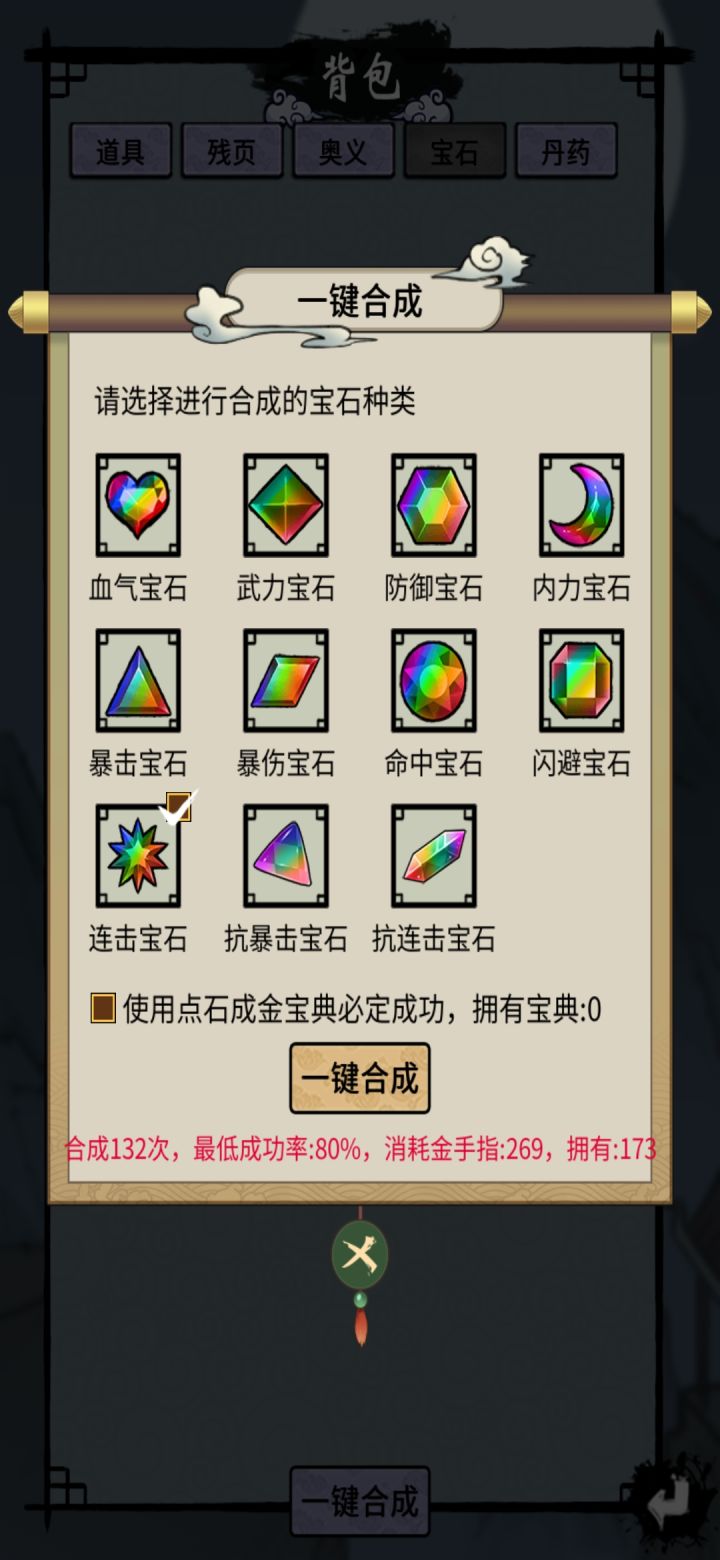Pick the 内力宝石 crescent moon gem
This screenshot has height=1560, width=720.
580,508
